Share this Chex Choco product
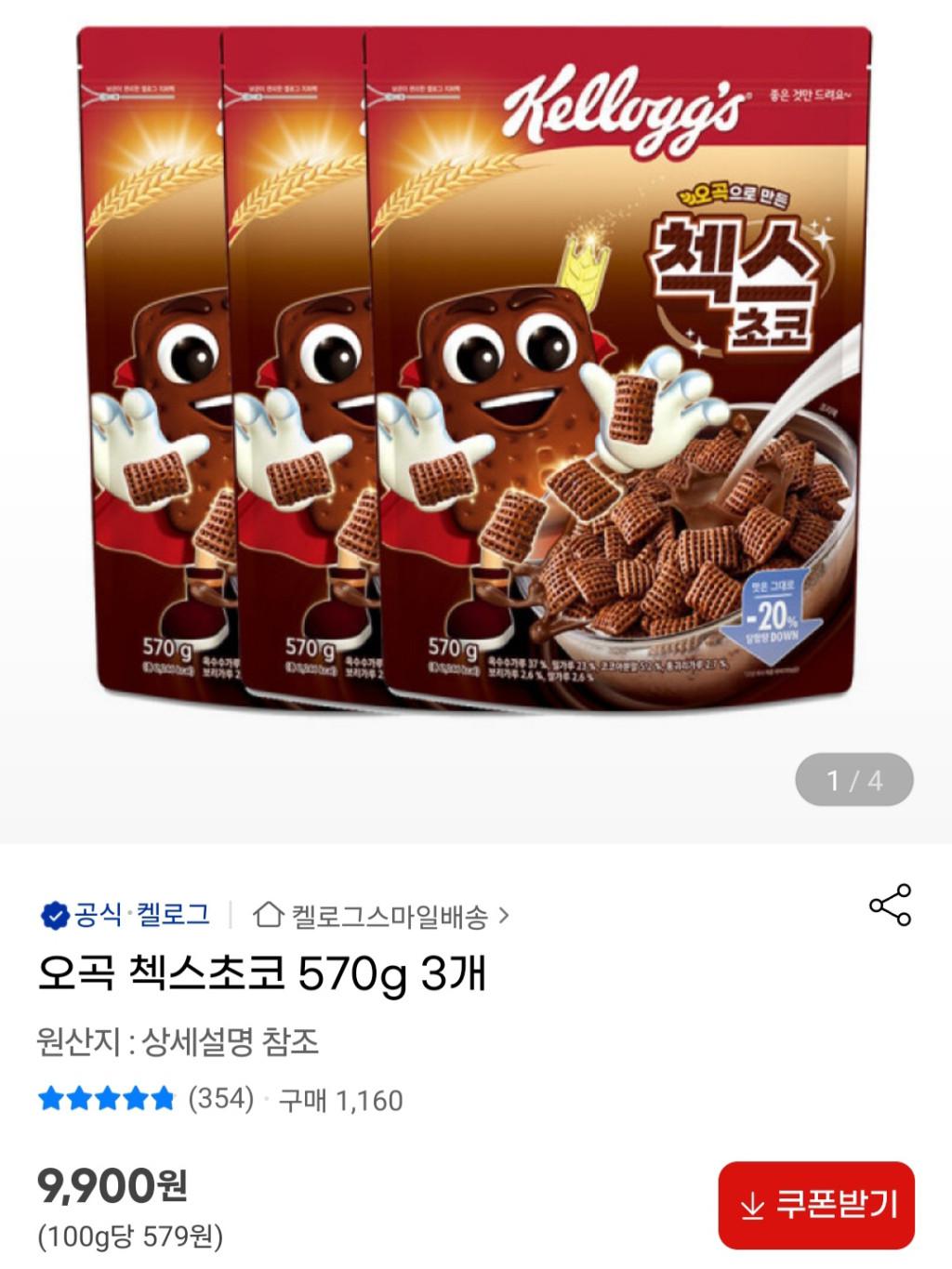Image resolution: width=952 pixels, height=1269 pixels. coord(890,905)
